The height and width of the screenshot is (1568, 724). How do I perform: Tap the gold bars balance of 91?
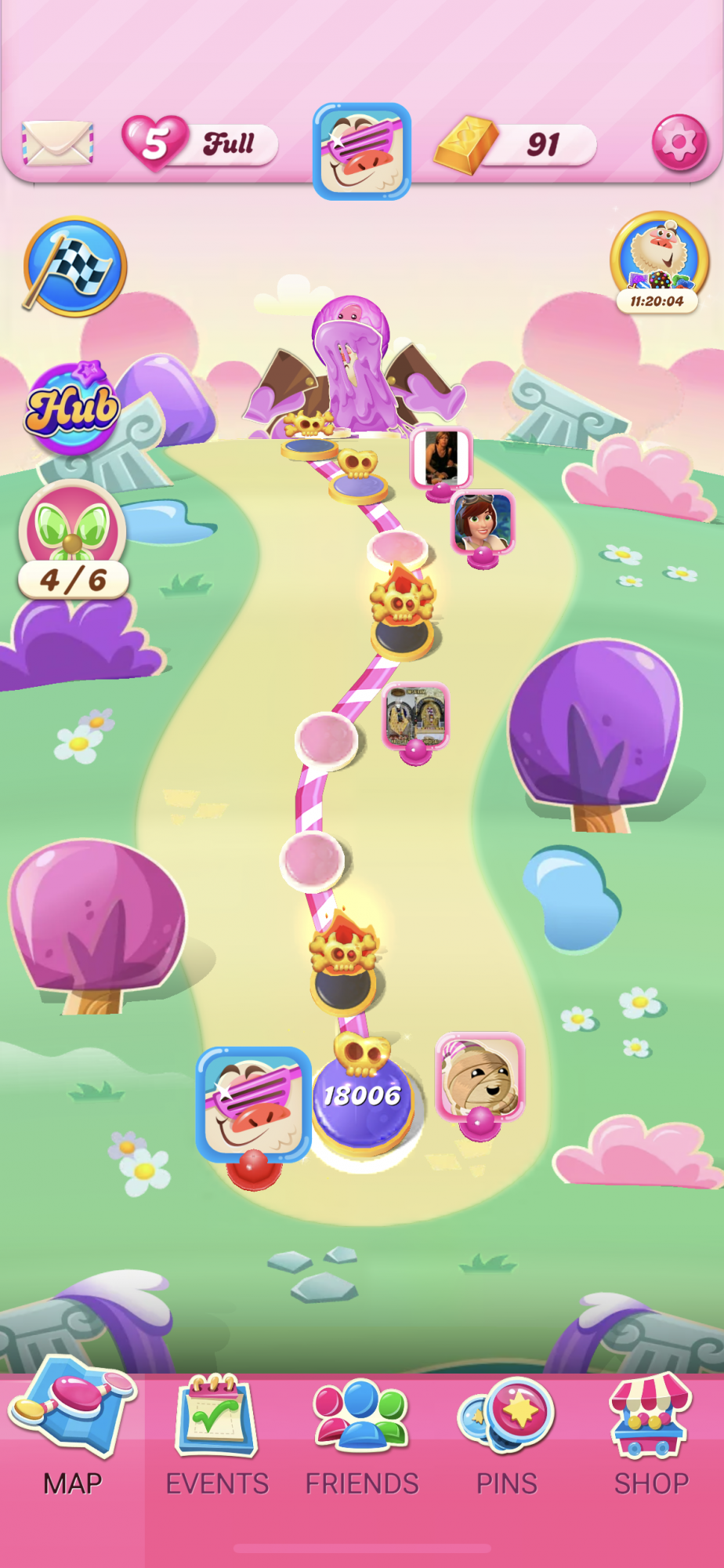tap(515, 145)
